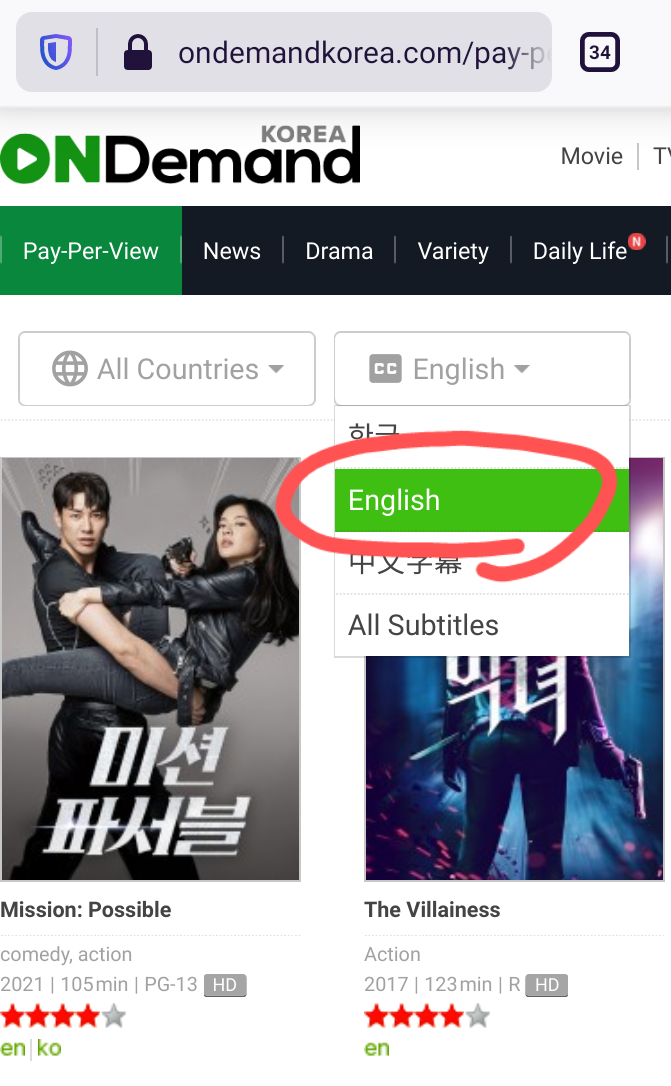
Task: Open the browser tab switcher showing 34
Action: coord(600,53)
